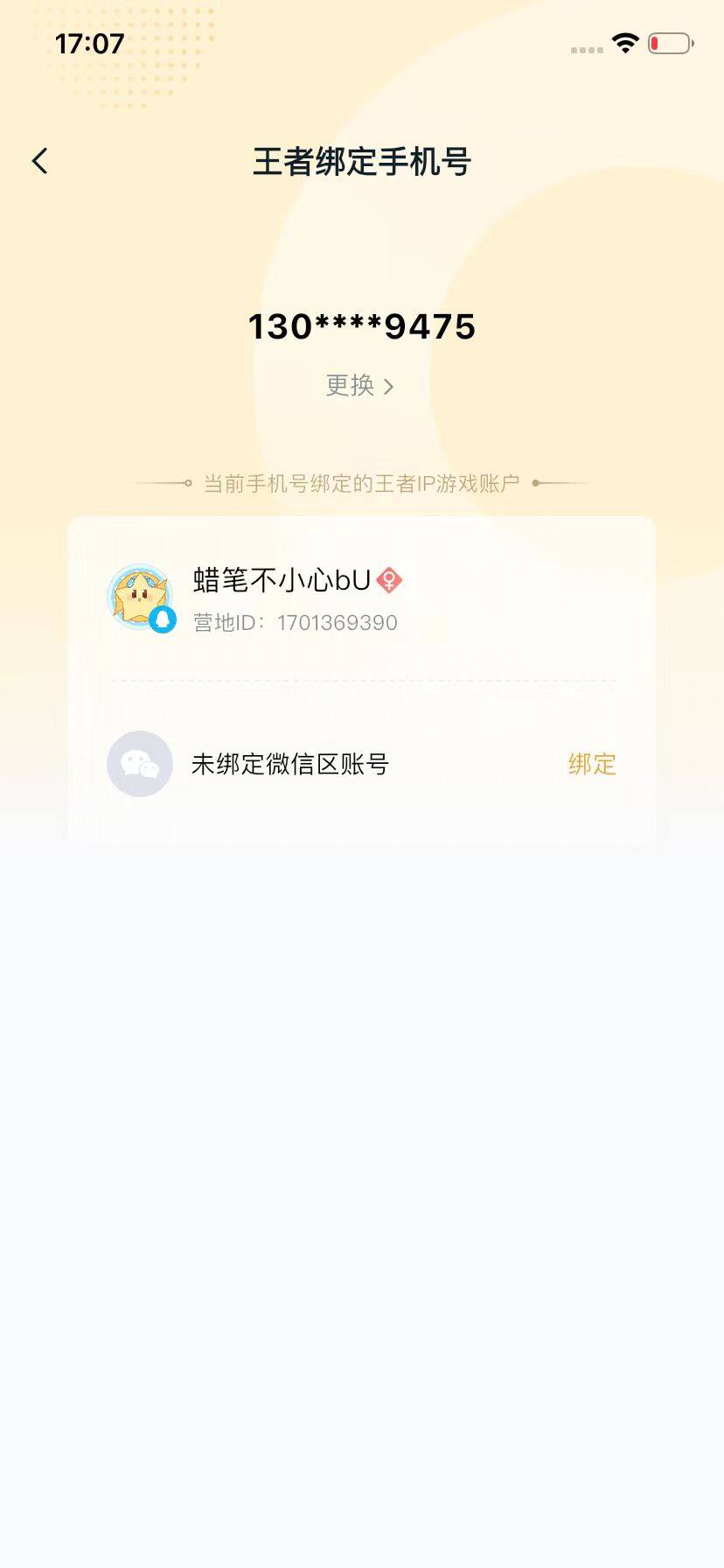Tap the WeChat icon in unbound row
Image resolution: width=724 pixels, height=1568 pixels.
139,764
